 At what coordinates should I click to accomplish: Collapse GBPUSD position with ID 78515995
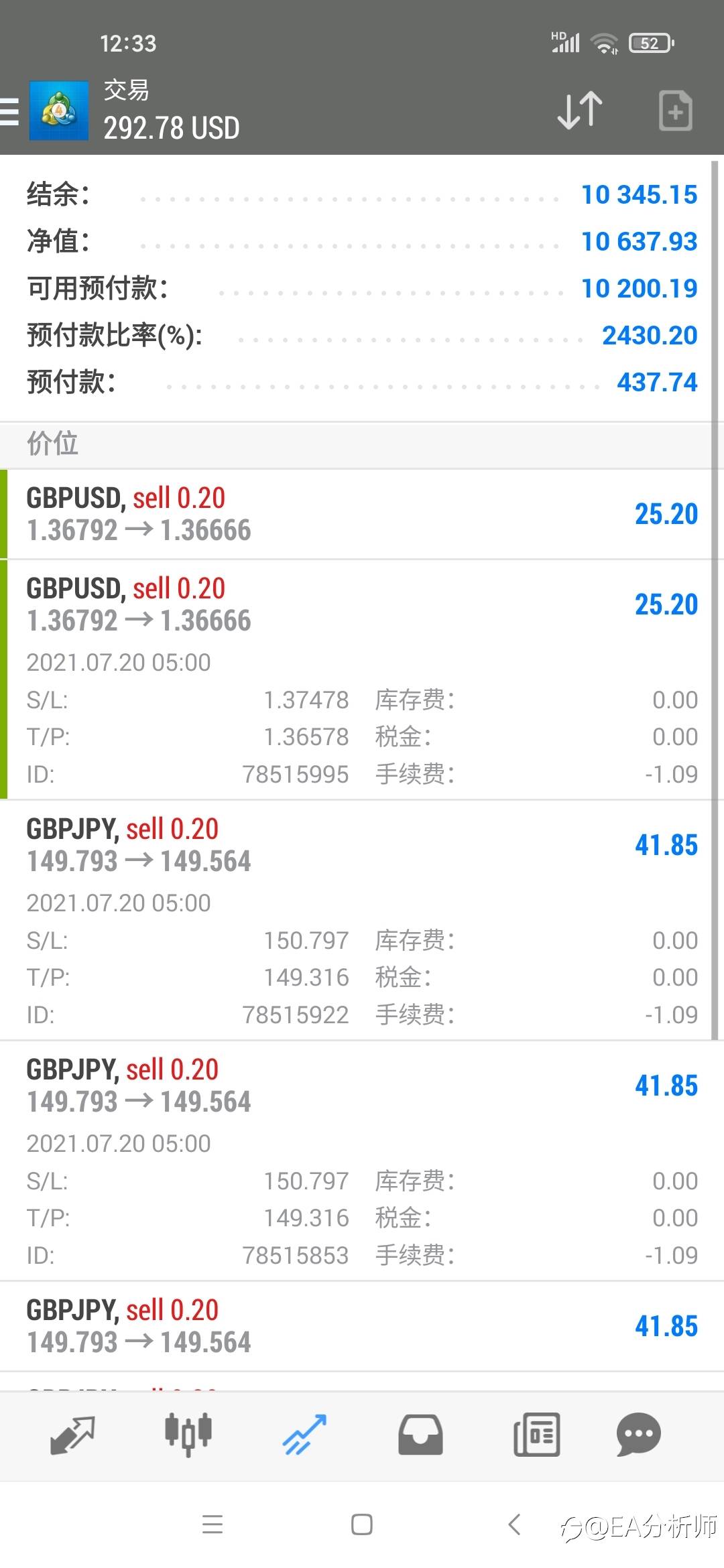[362, 679]
